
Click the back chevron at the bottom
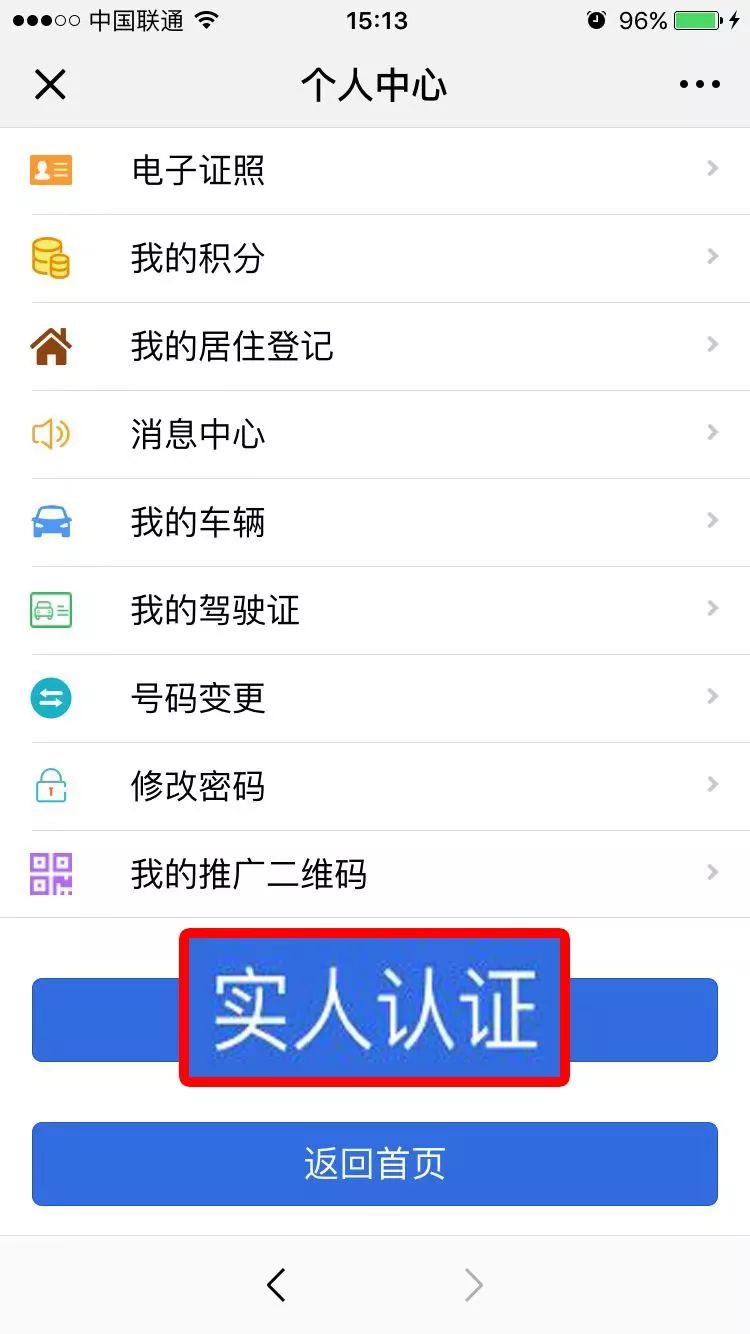coord(276,1285)
